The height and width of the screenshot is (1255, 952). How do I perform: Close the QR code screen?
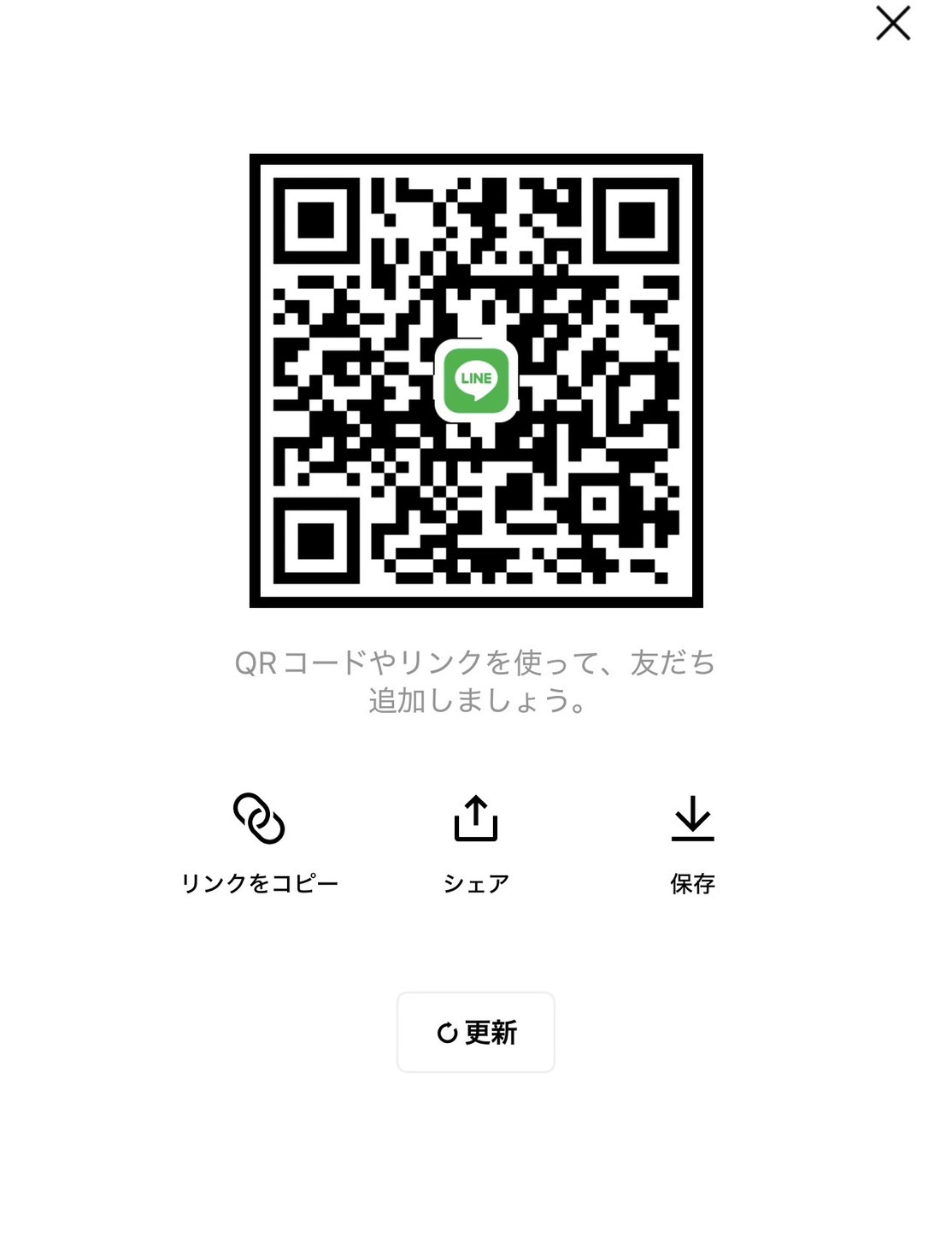pyautogui.click(x=893, y=24)
